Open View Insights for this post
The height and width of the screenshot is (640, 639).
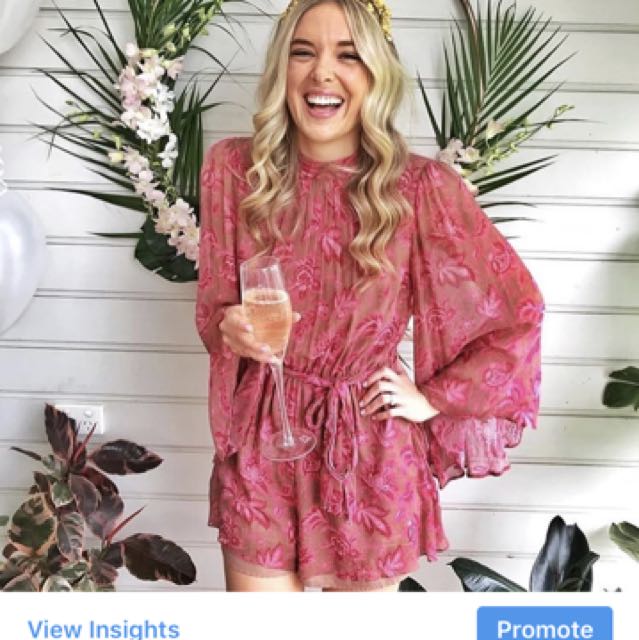(104, 628)
